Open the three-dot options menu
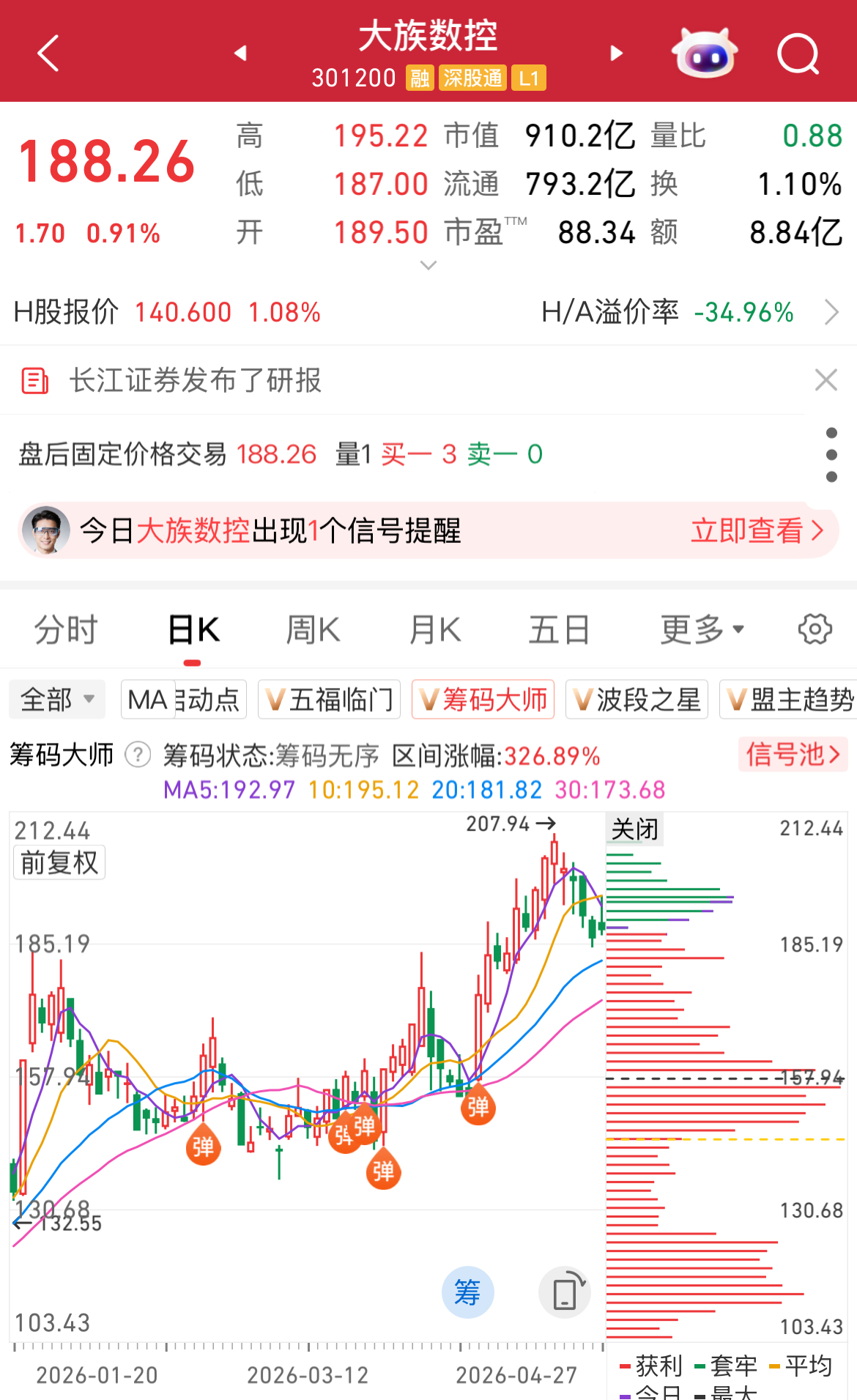Viewport: 857px width, 1400px height. pyautogui.click(x=831, y=455)
